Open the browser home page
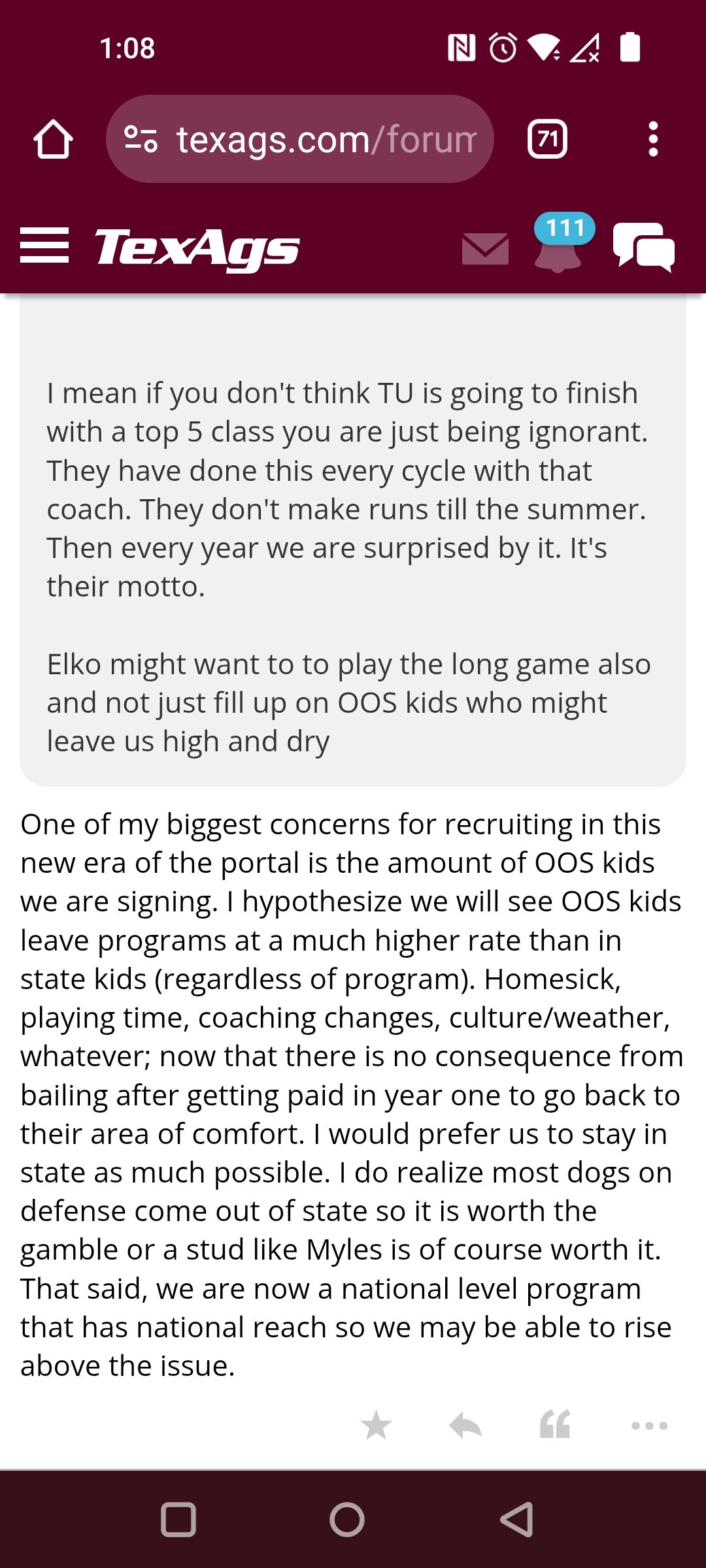 (x=53, y=139)
